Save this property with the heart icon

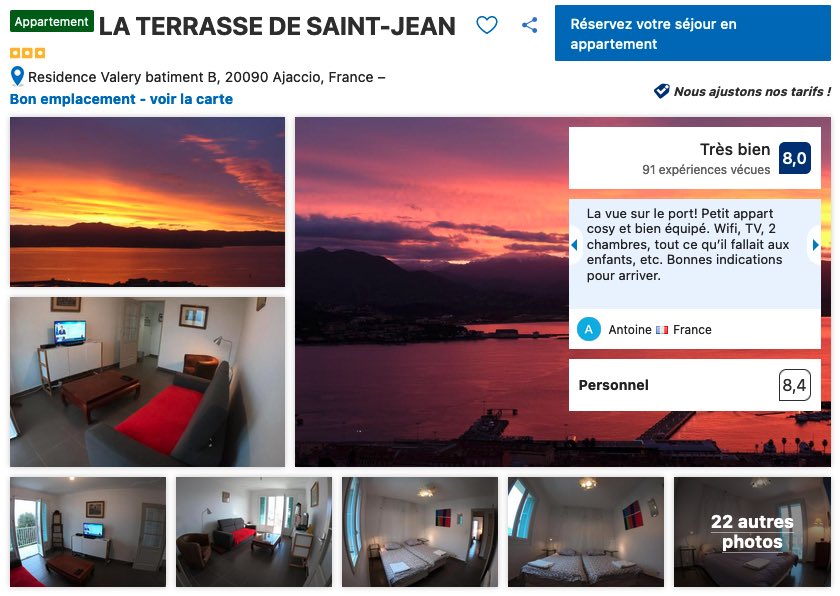click(487, 26)
